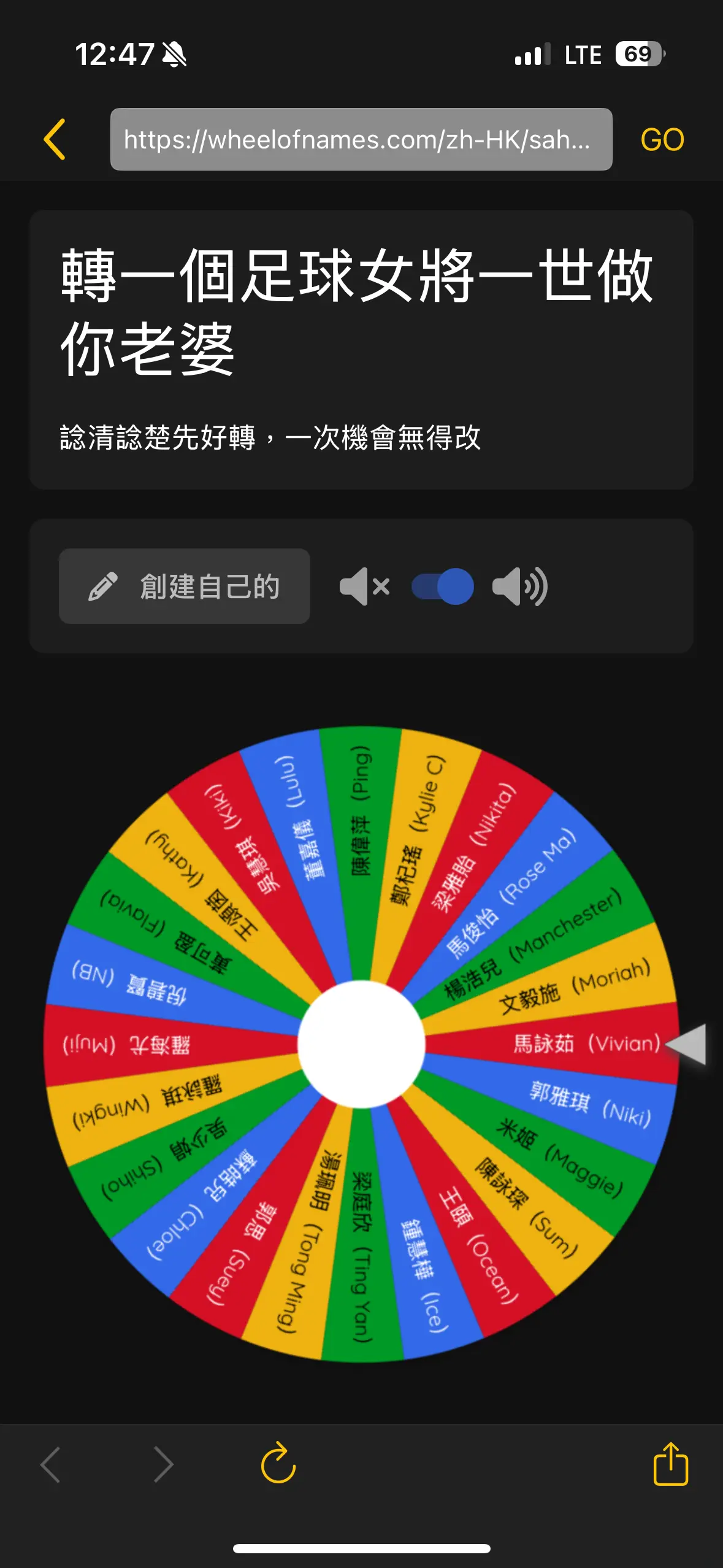Share the page via the share icon
The height and width of the screenshot is (1568, 723).
[671, 1463]
